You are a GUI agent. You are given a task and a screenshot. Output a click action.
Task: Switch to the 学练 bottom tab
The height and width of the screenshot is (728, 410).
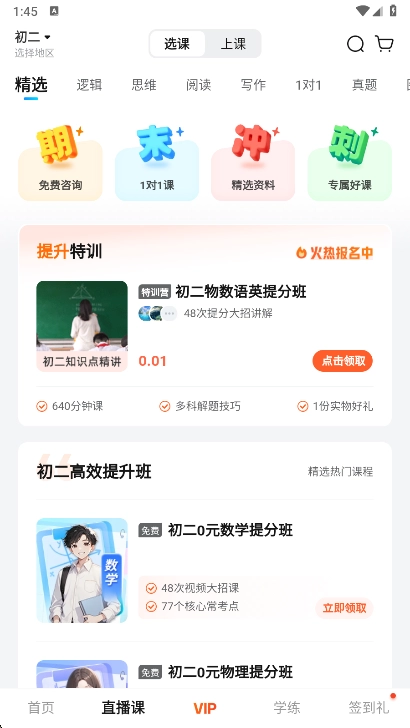tap(286, 708)
